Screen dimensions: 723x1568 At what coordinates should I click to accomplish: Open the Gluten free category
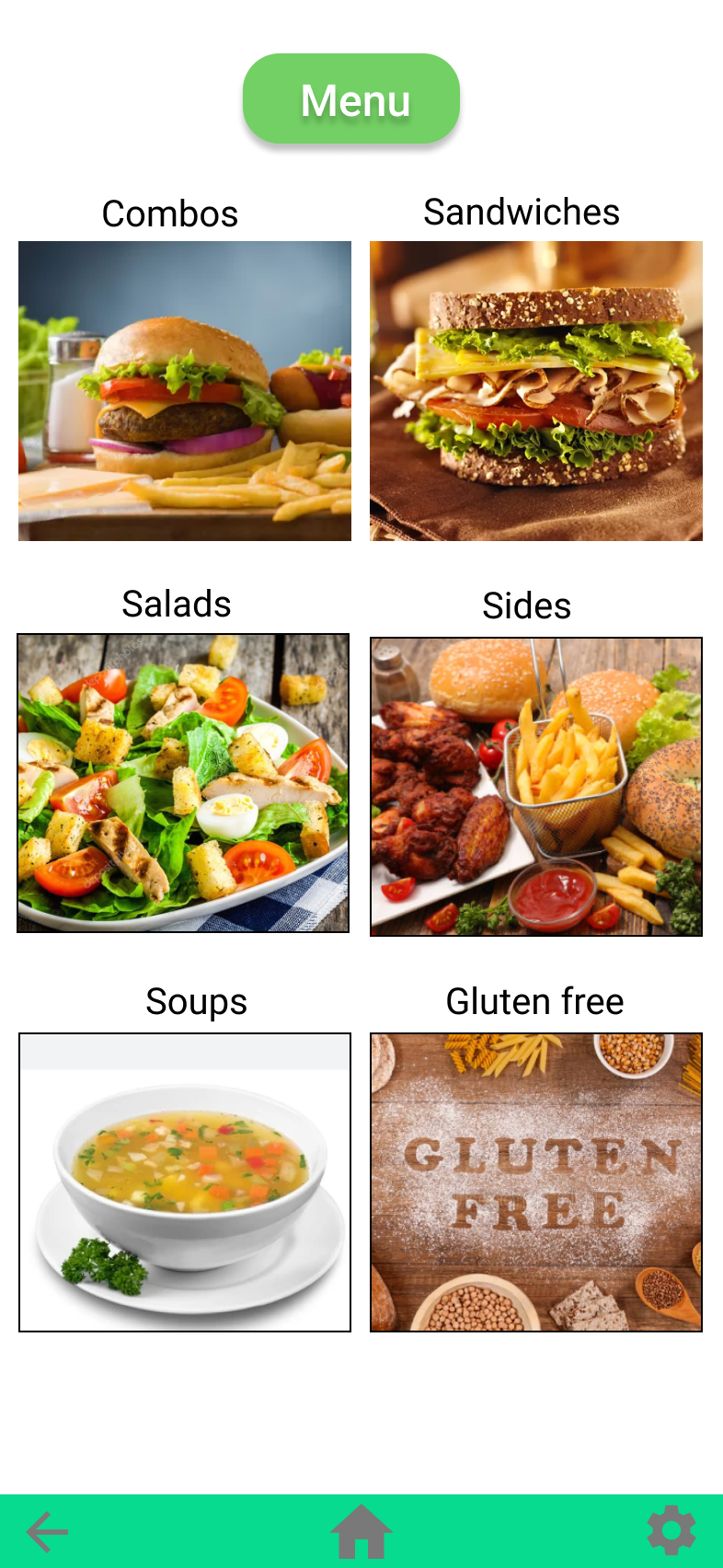(x=536, y=1182)
